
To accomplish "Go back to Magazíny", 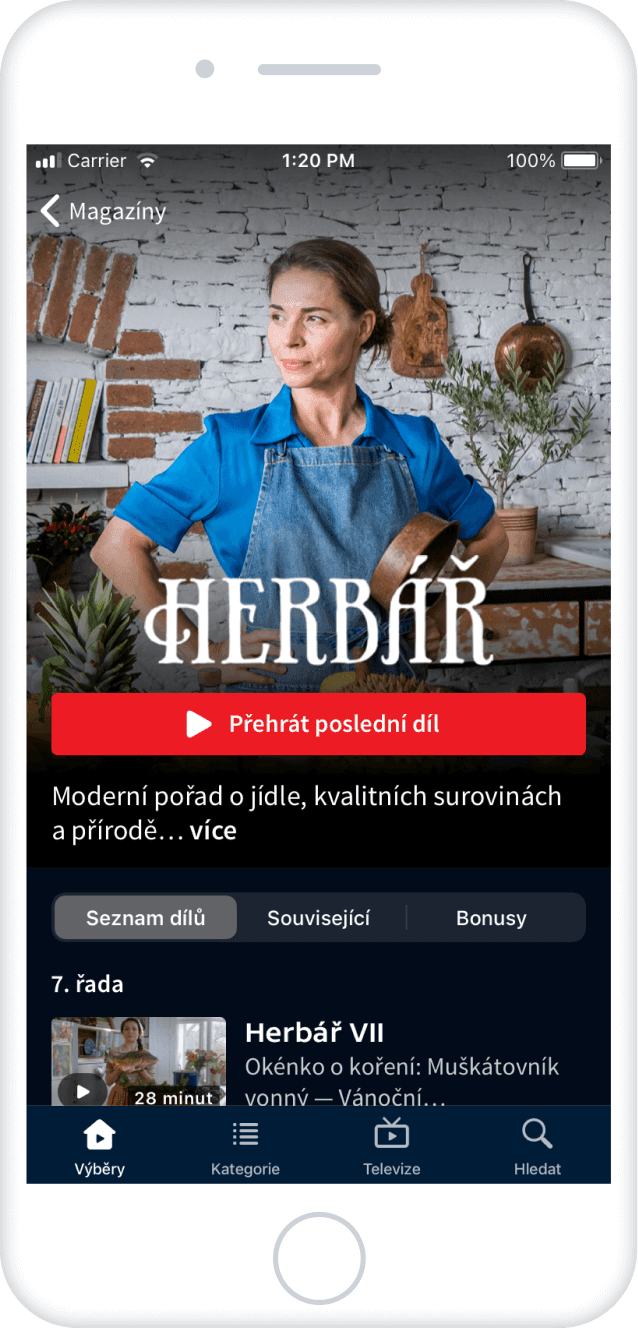I will 102,211.
